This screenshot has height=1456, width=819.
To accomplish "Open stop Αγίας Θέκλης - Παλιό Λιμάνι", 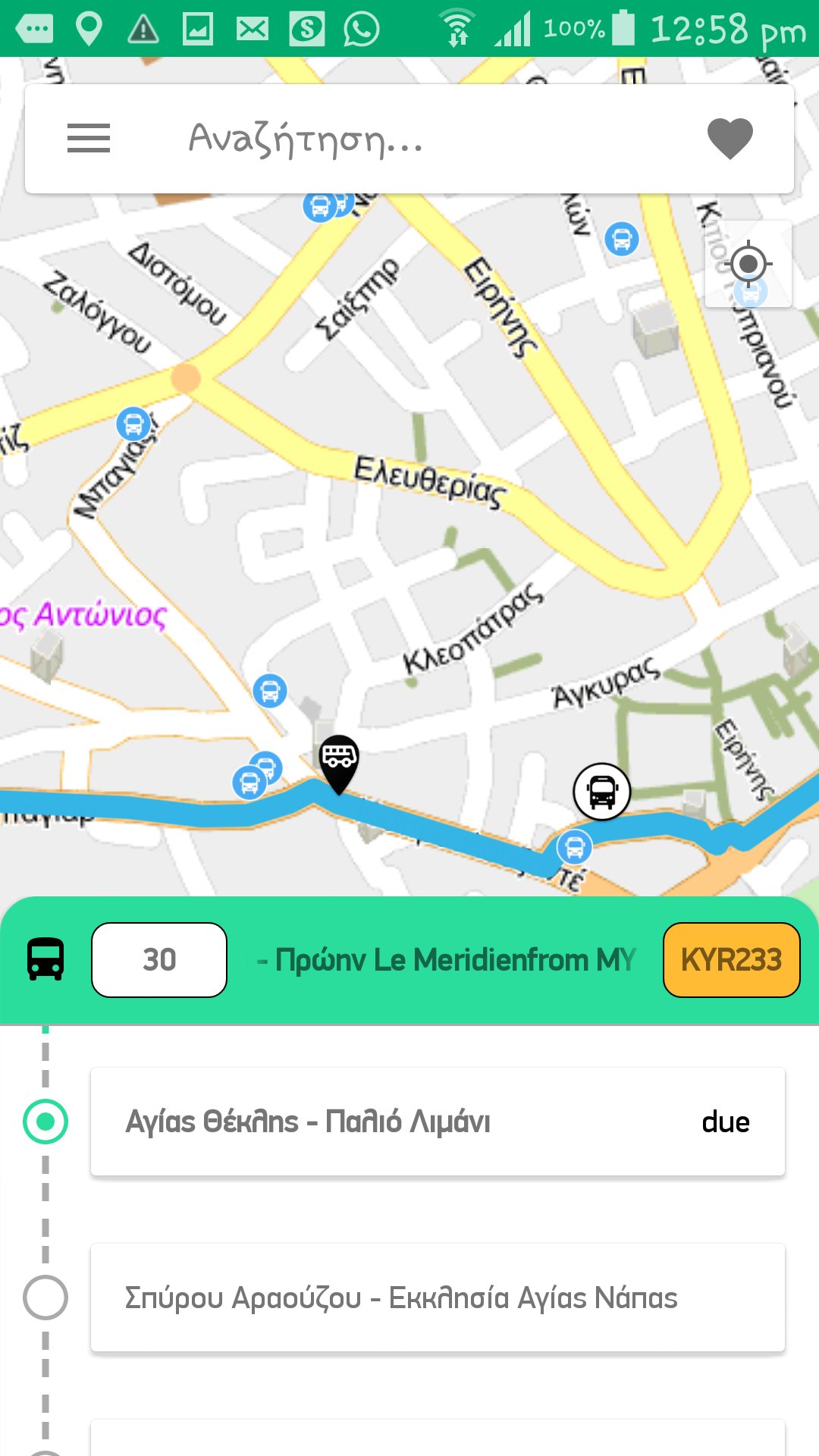I will coord(438,1122).
